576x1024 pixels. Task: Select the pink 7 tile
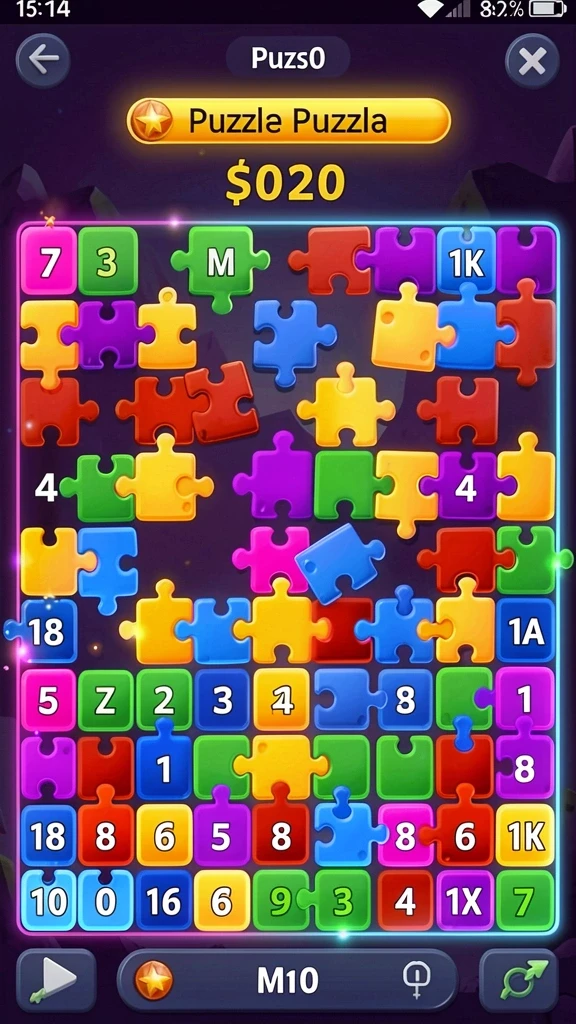tap(49, 262)
